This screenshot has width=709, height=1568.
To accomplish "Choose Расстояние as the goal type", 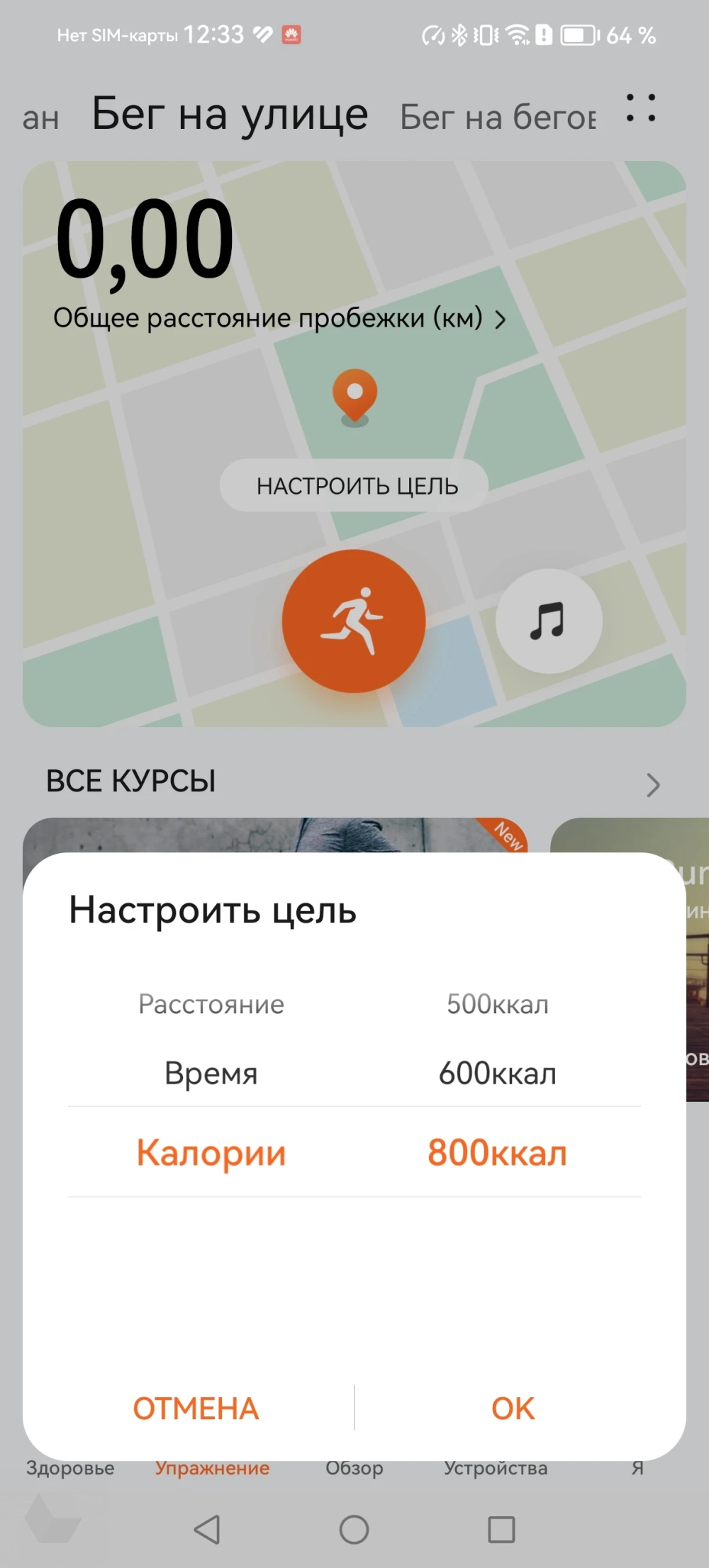I will click(x=211, y=1004).
